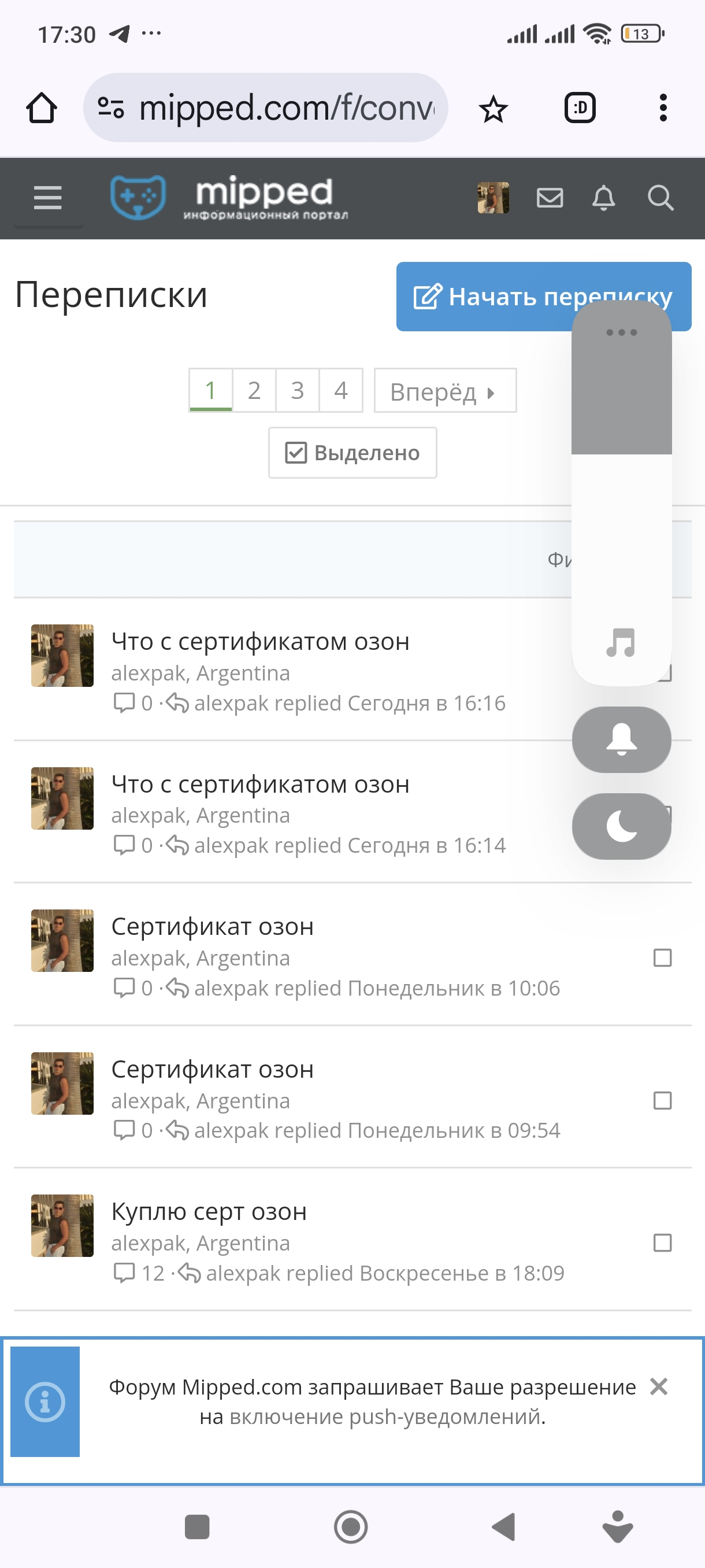Dismiss the push-notification permission banner

click(x=659, y=1386)
